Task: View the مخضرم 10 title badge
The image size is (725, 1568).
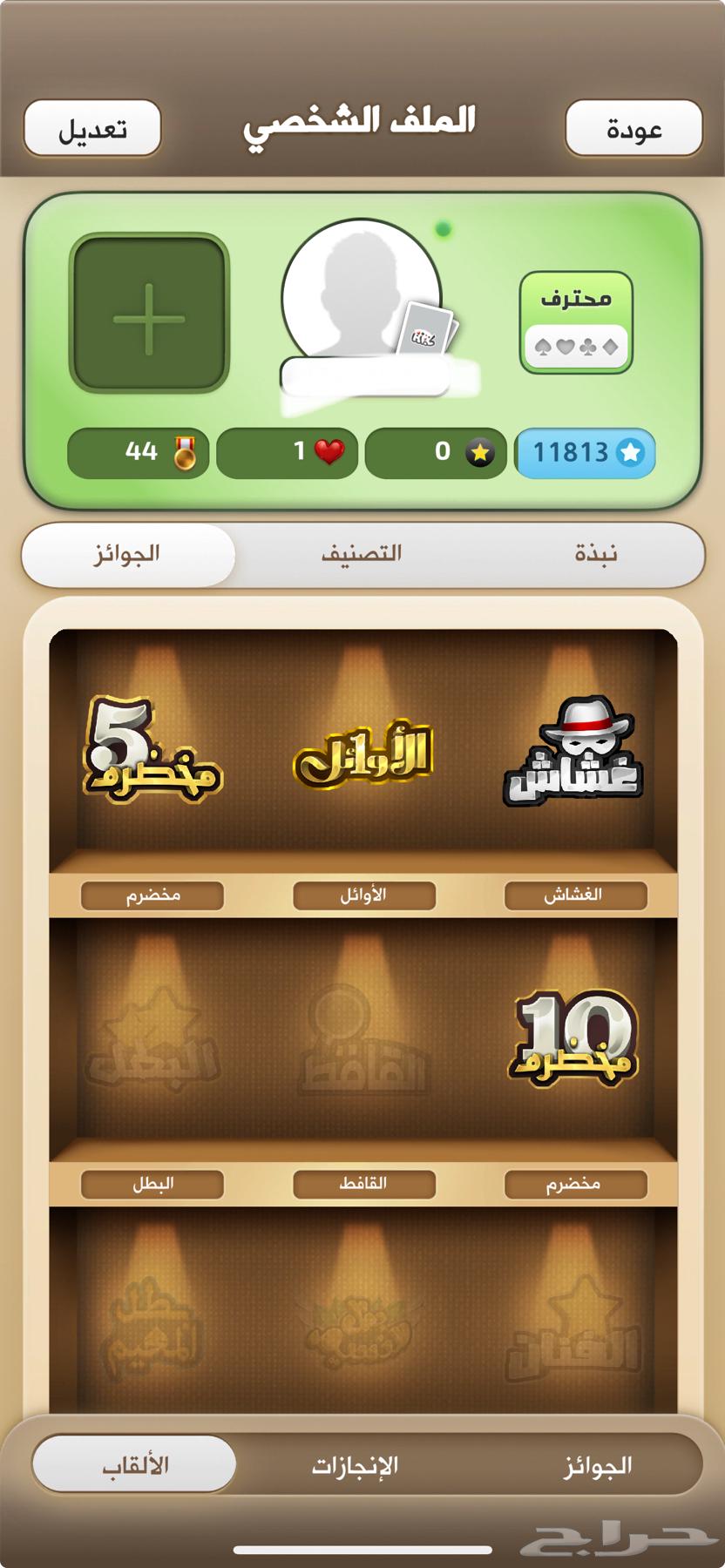Action: click(x=573, y=1038)
